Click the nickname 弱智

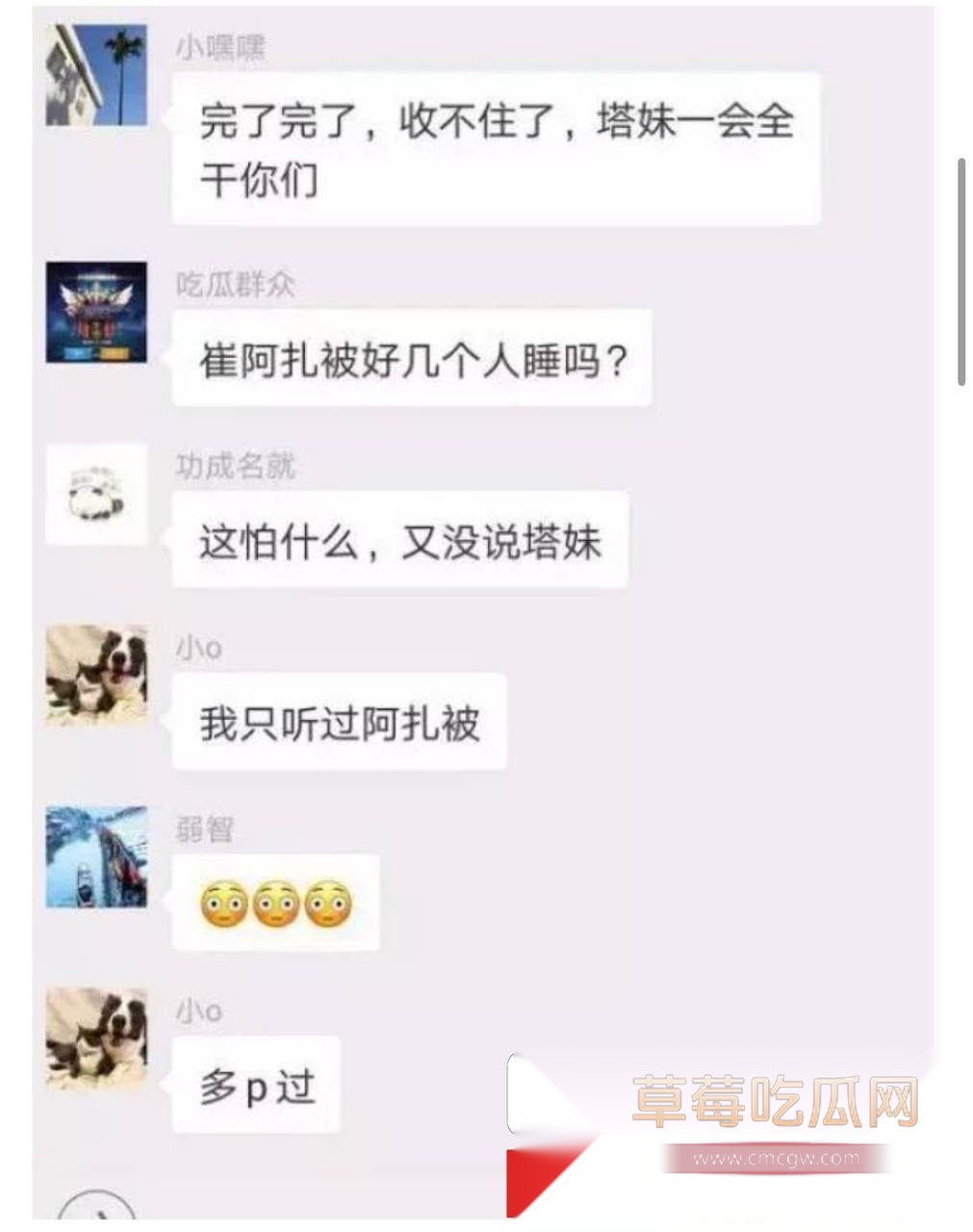coord(203,826)
